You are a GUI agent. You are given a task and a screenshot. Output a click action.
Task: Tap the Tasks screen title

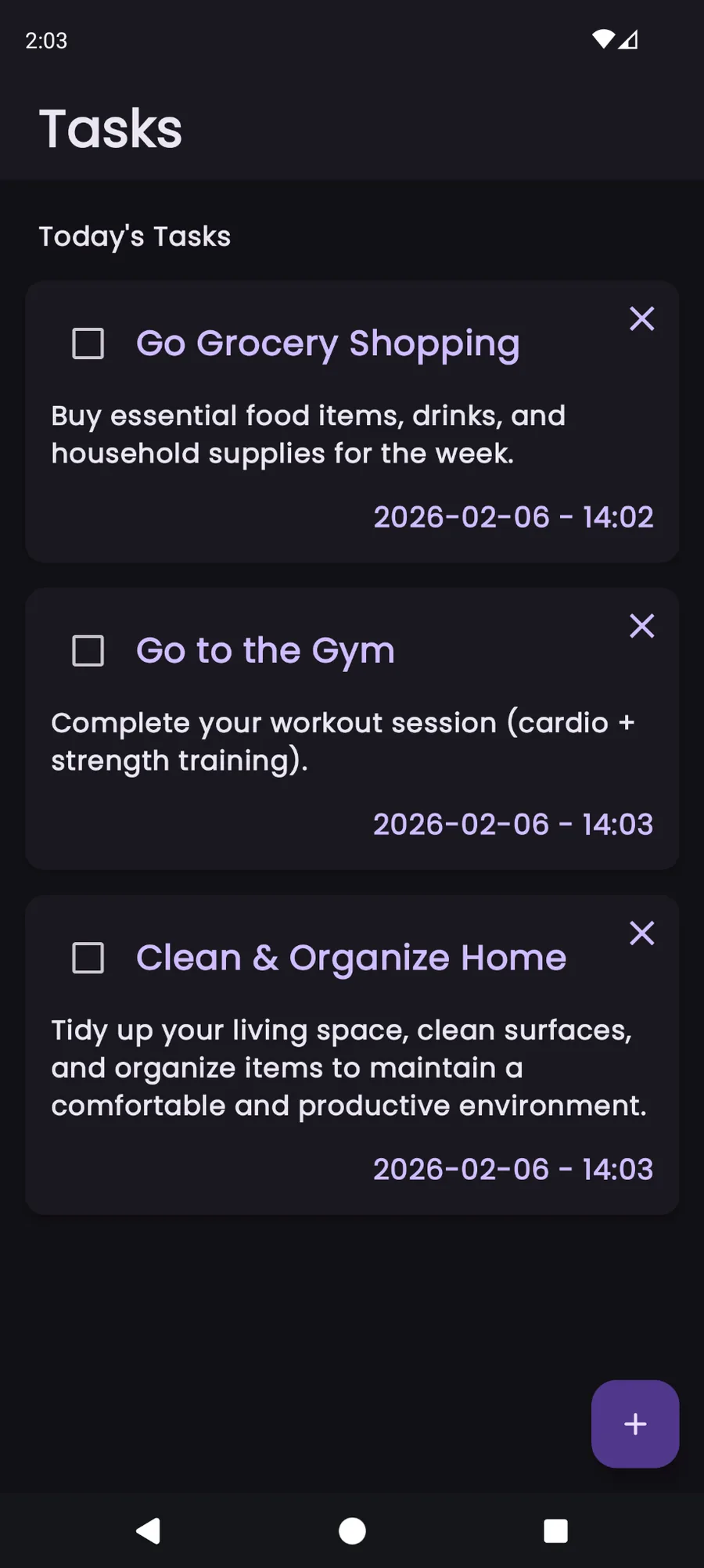click(x=110, y=128)
